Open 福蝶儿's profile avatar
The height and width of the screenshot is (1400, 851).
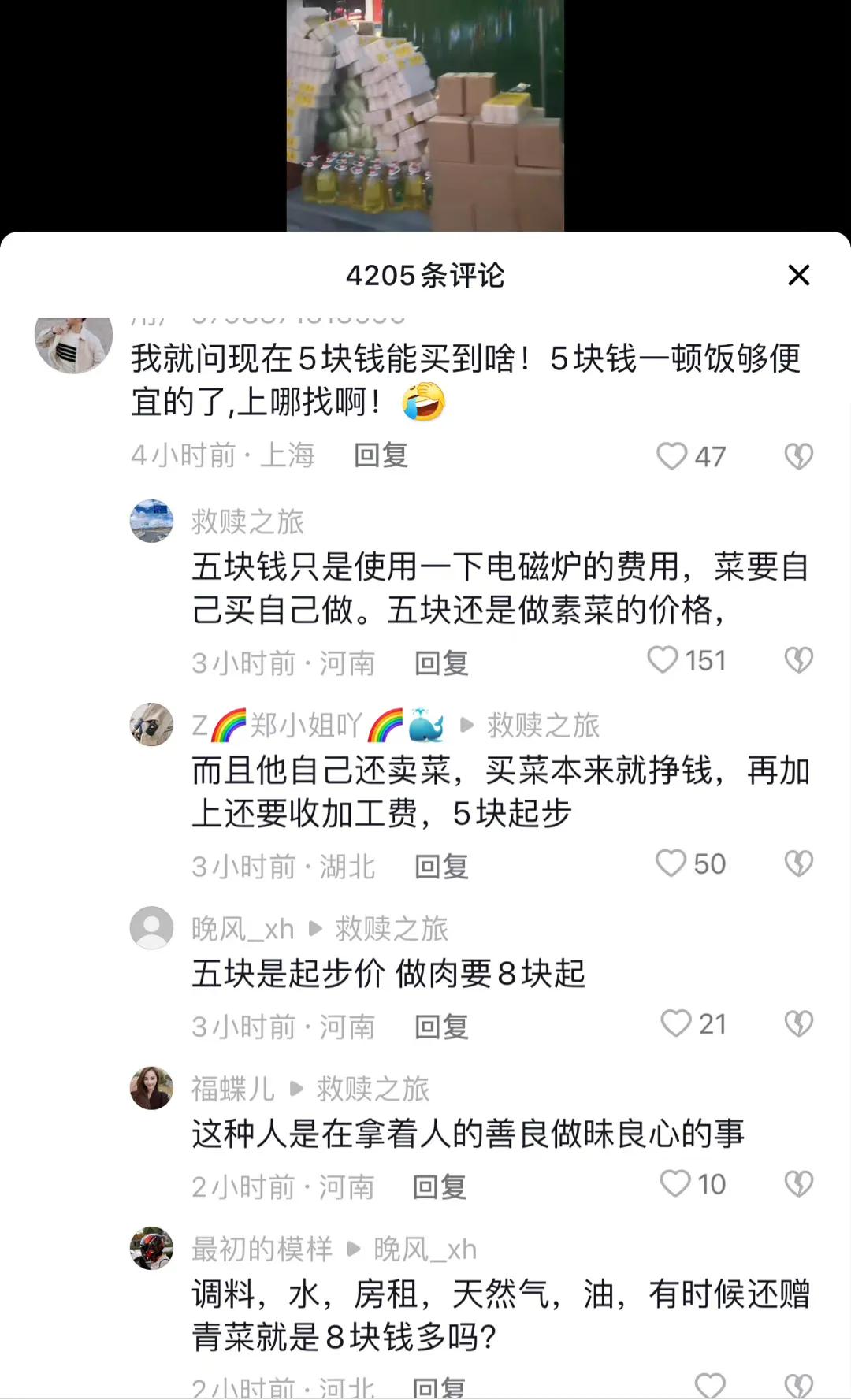click(x=151, y=1090)
